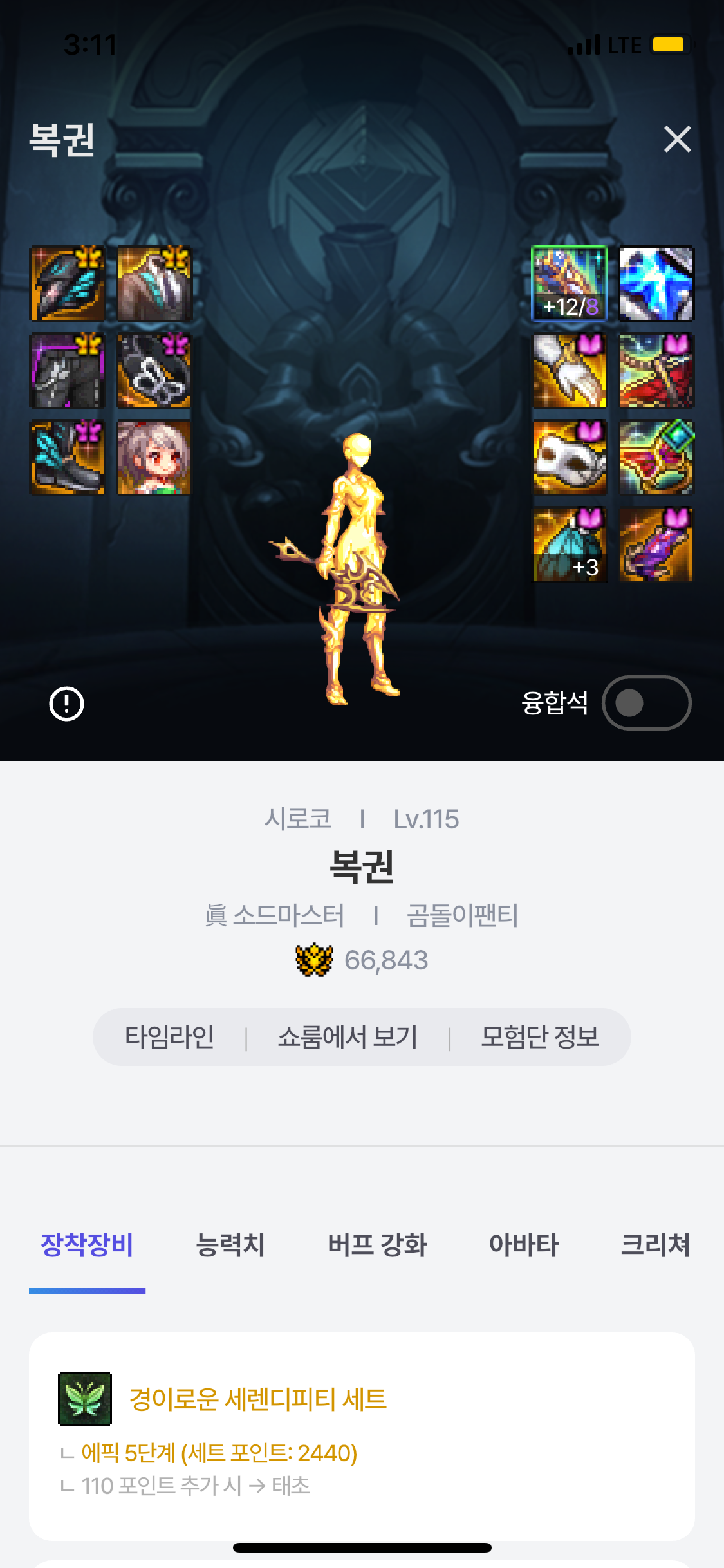View 모험단 정보

click(540, 1037)
